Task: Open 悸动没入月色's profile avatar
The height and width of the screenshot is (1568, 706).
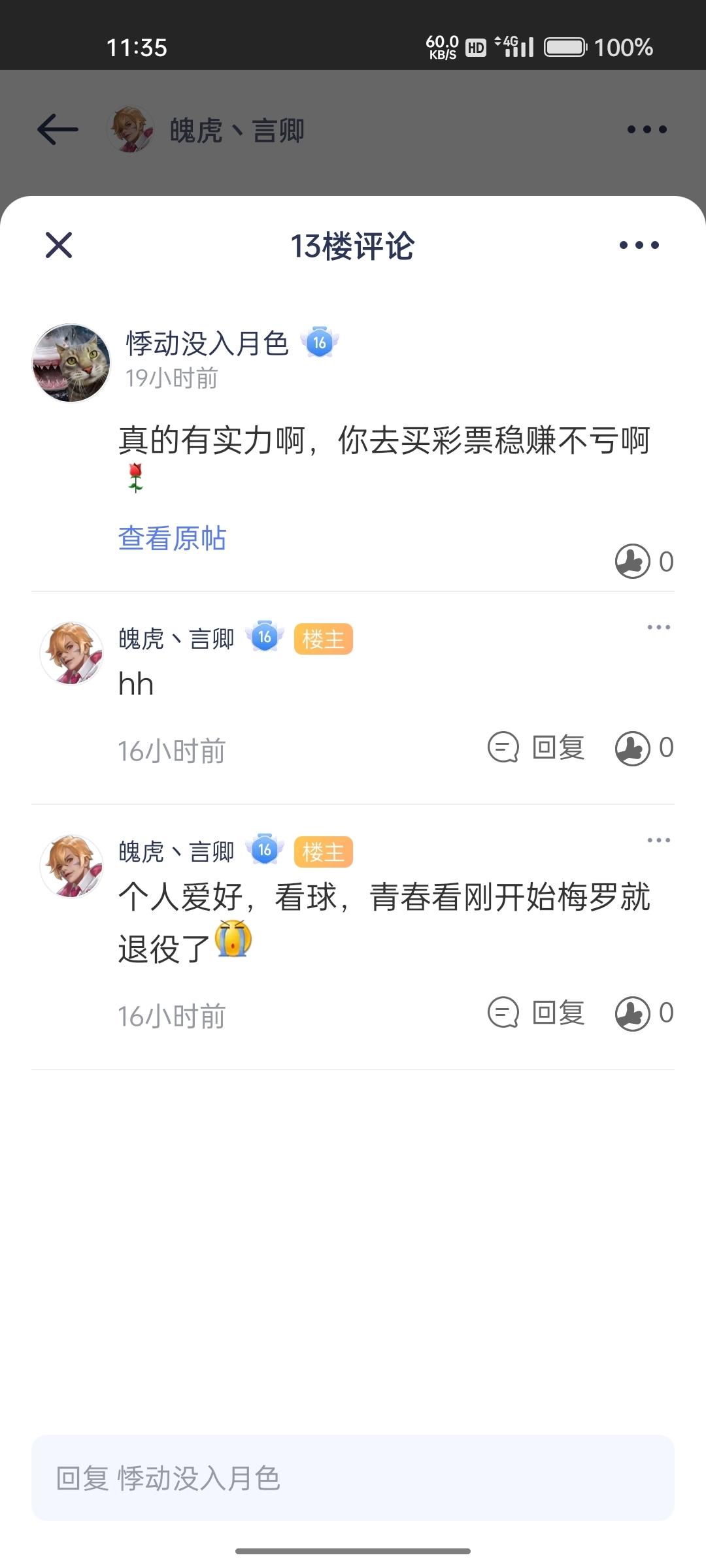Action: [x=71, y=363]
